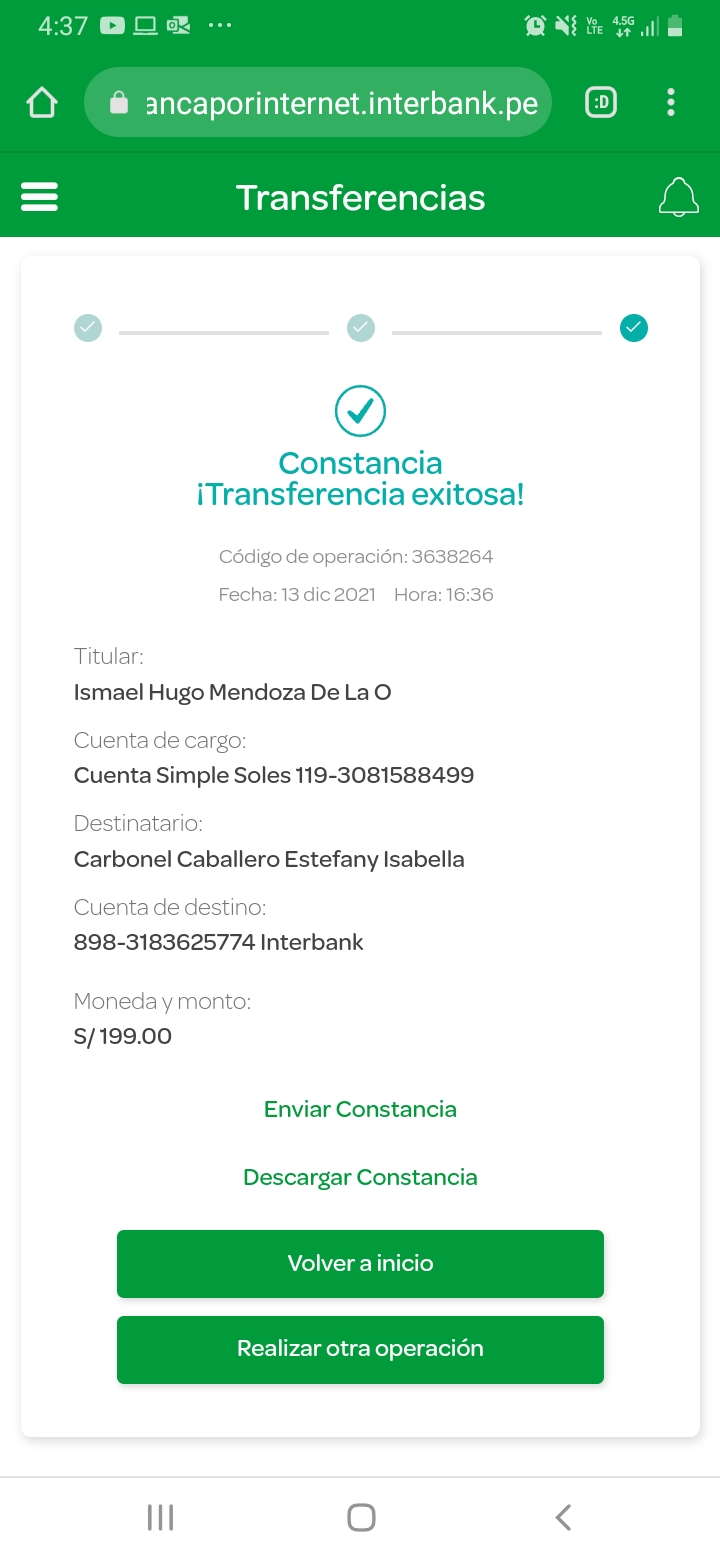The image size is (720, 1560).
Task: Open the recent apps view
Action: click(x=160, y=1517)
